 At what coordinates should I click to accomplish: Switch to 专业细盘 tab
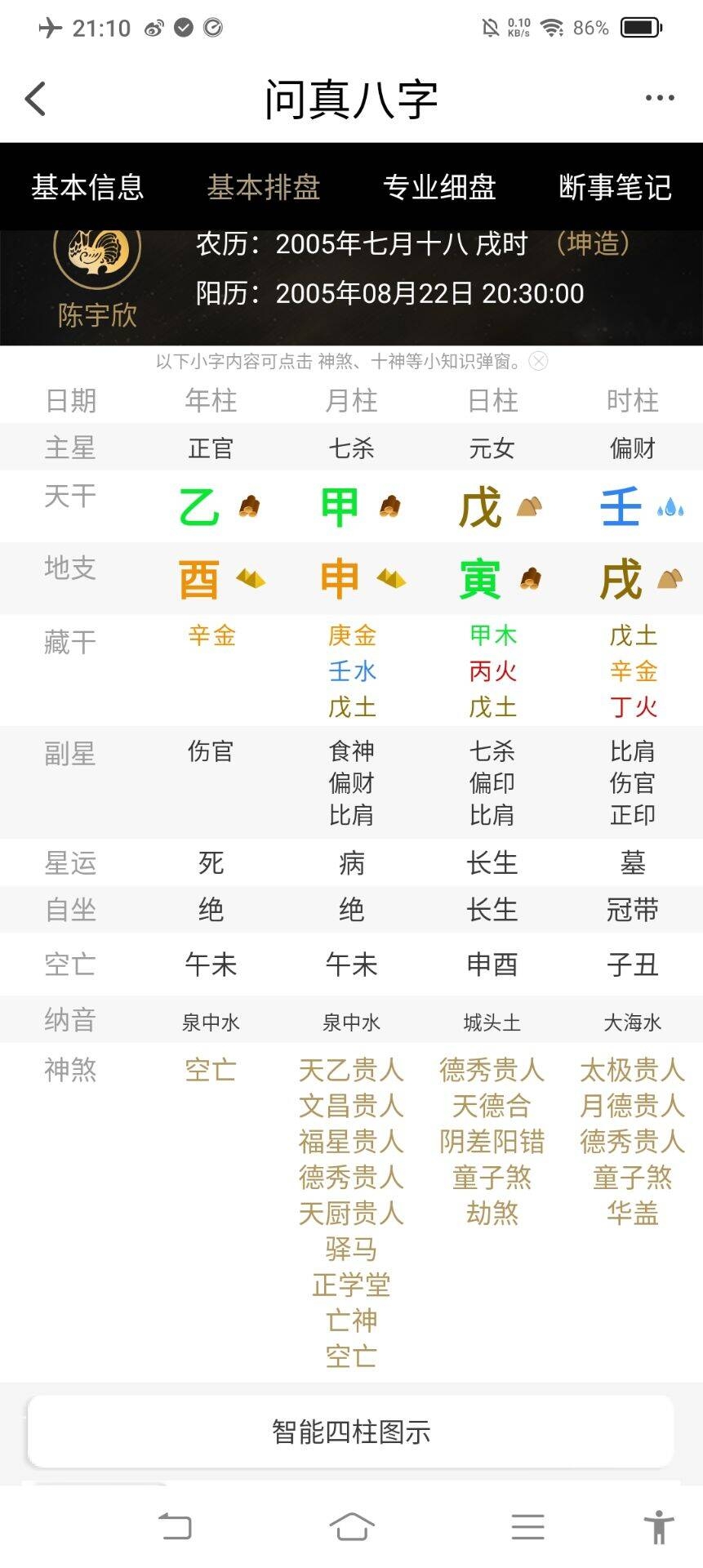click(439, 187)
